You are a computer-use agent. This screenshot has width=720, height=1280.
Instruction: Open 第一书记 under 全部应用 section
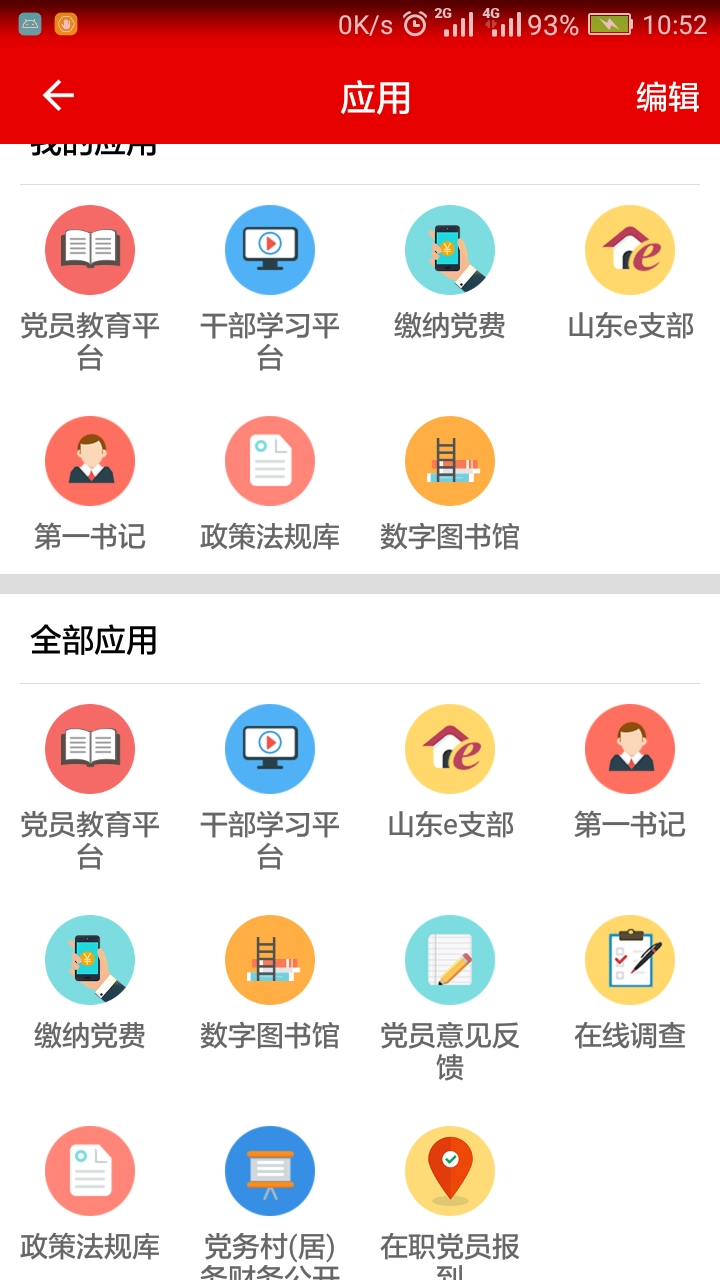[630, 749]
